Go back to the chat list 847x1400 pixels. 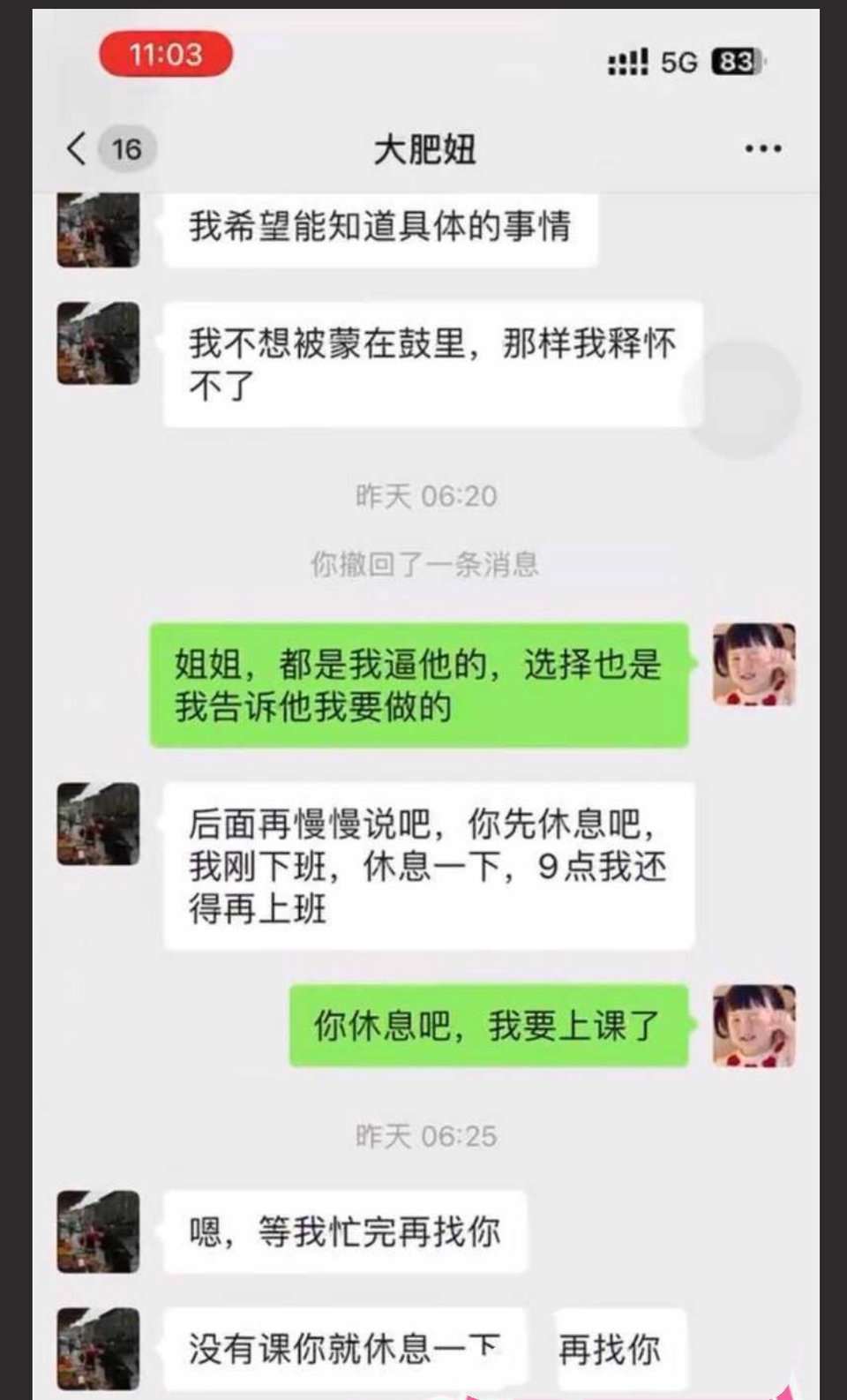(78, 148)
